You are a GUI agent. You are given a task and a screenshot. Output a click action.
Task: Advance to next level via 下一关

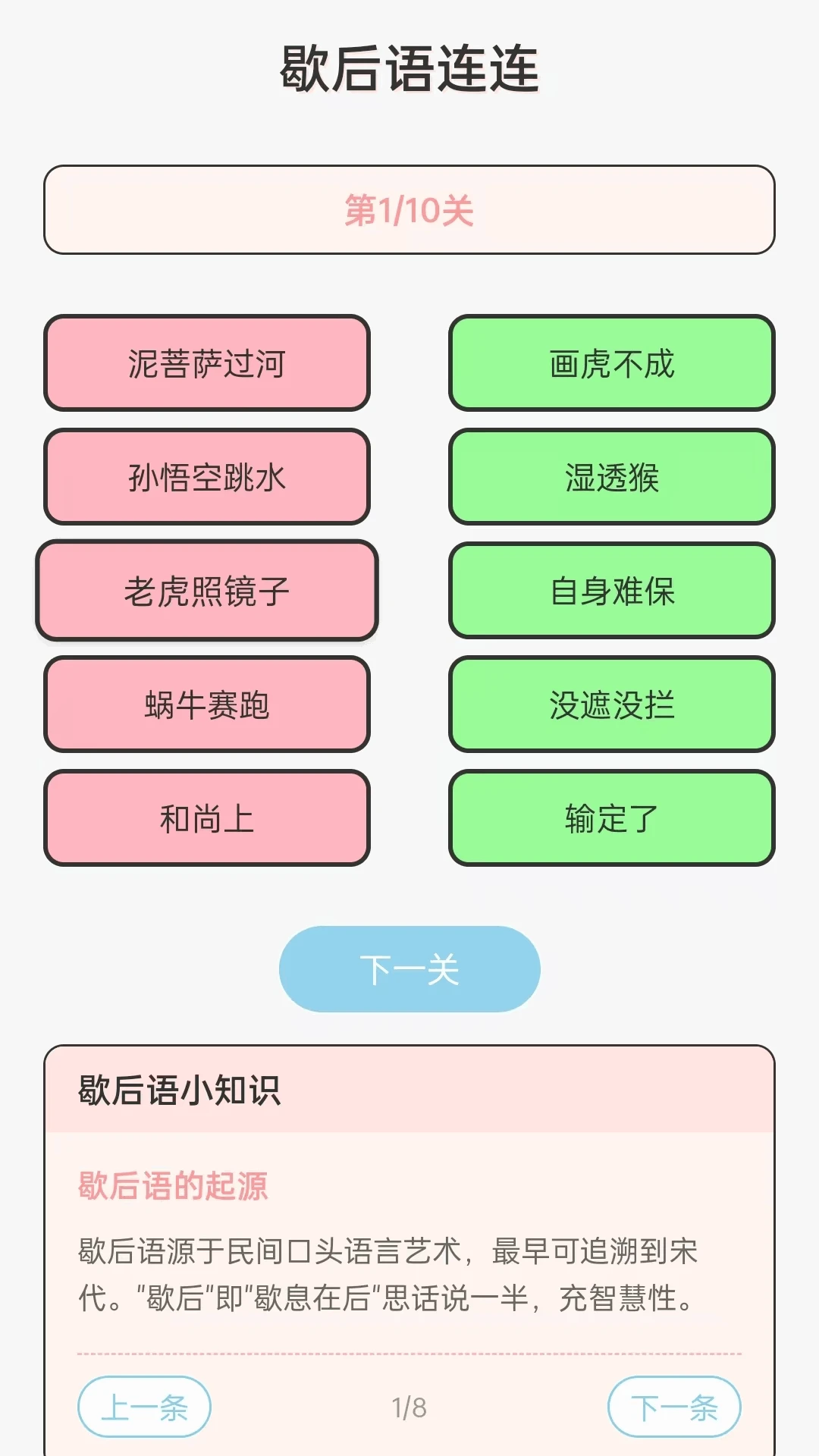pos(409,968)
